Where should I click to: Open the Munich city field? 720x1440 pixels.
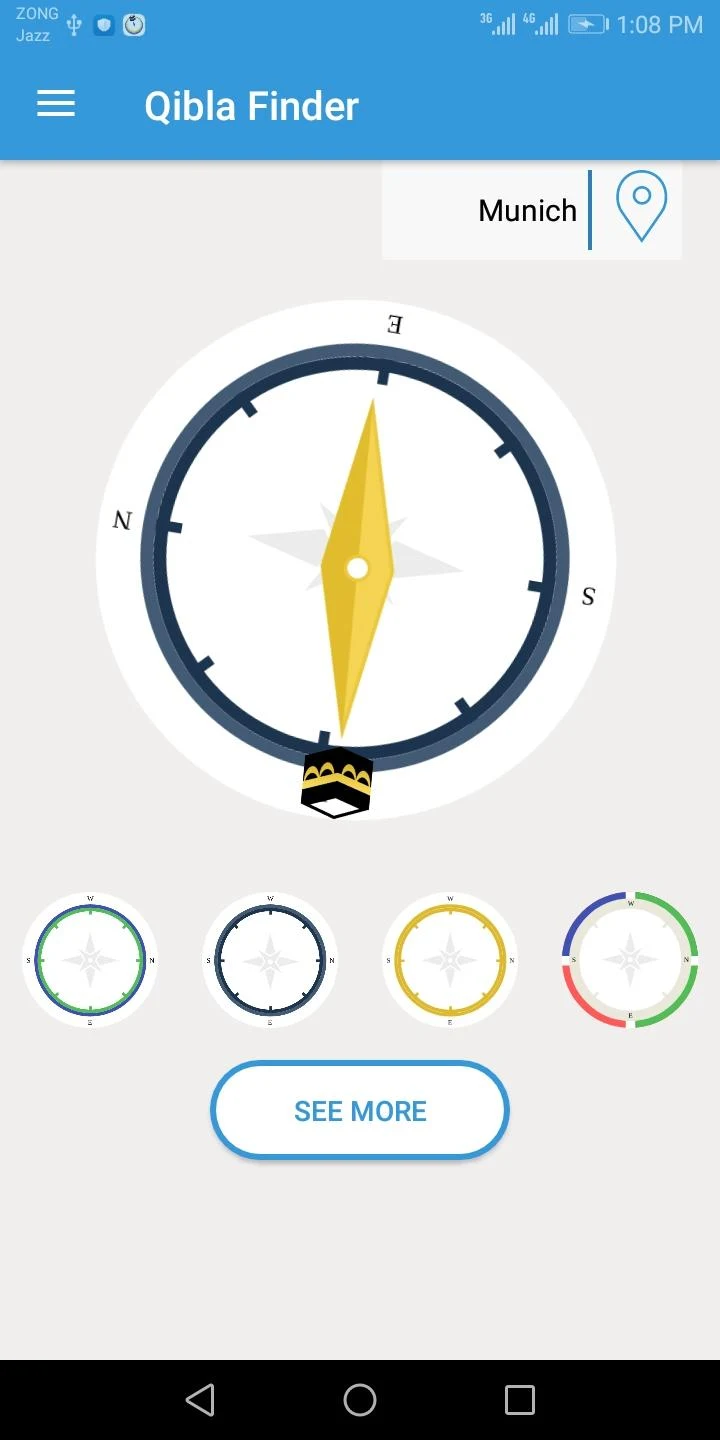point(527,210)
